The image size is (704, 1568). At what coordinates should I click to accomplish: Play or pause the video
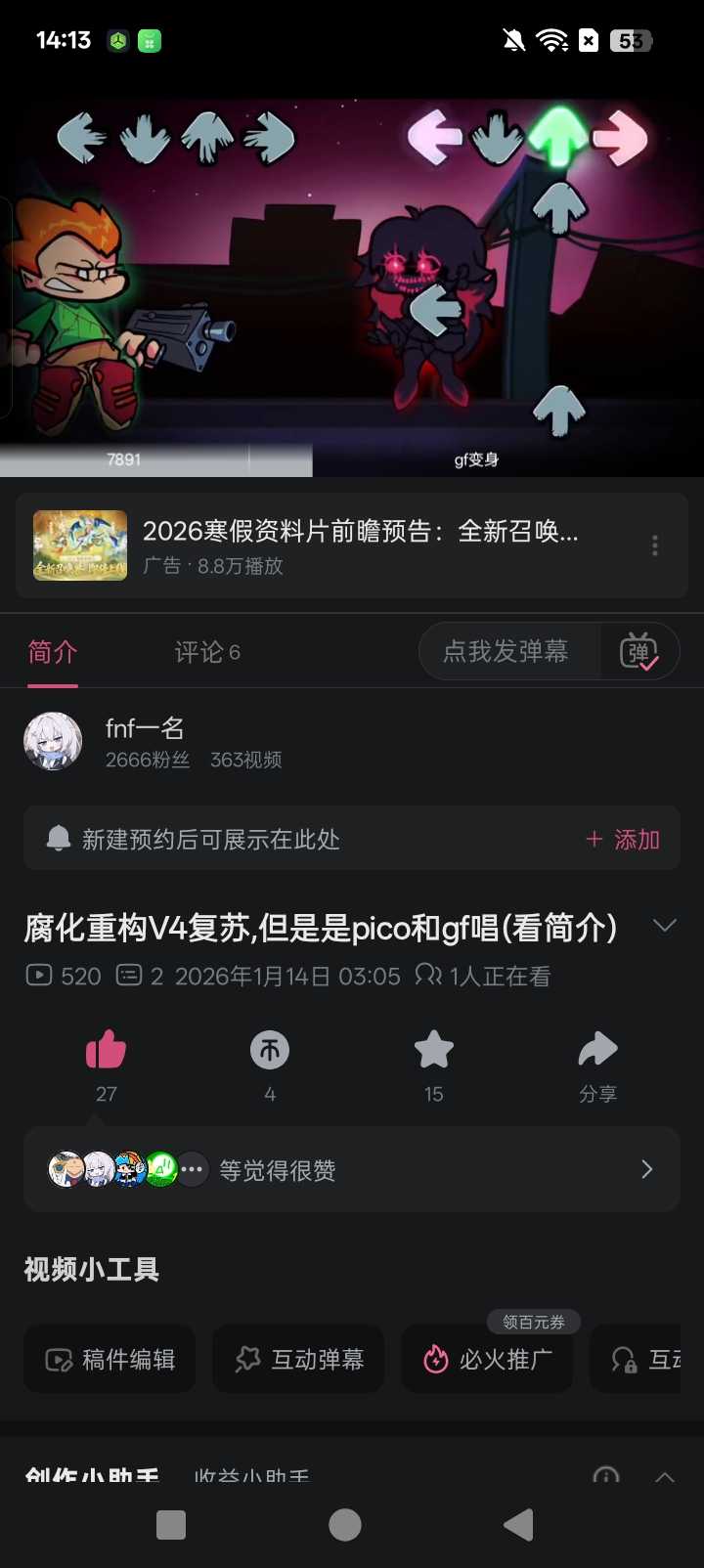tap(352, 283)
